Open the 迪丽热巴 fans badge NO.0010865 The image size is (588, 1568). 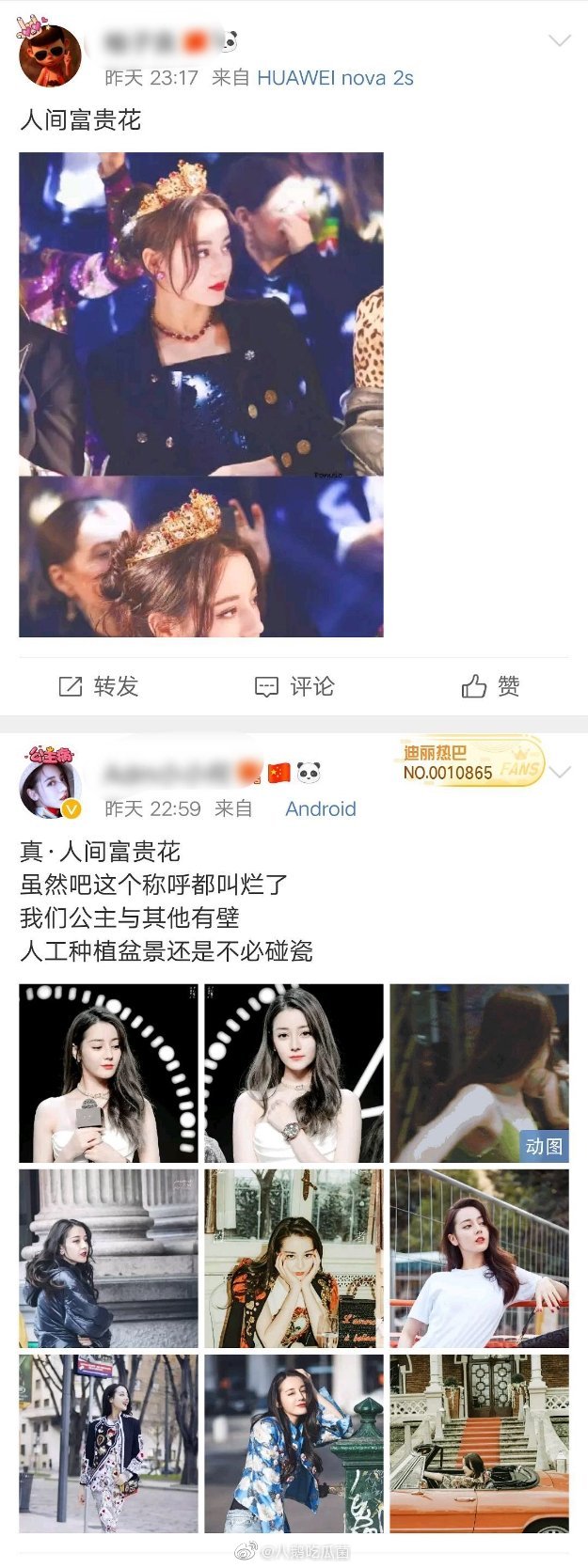pos(472,762)
